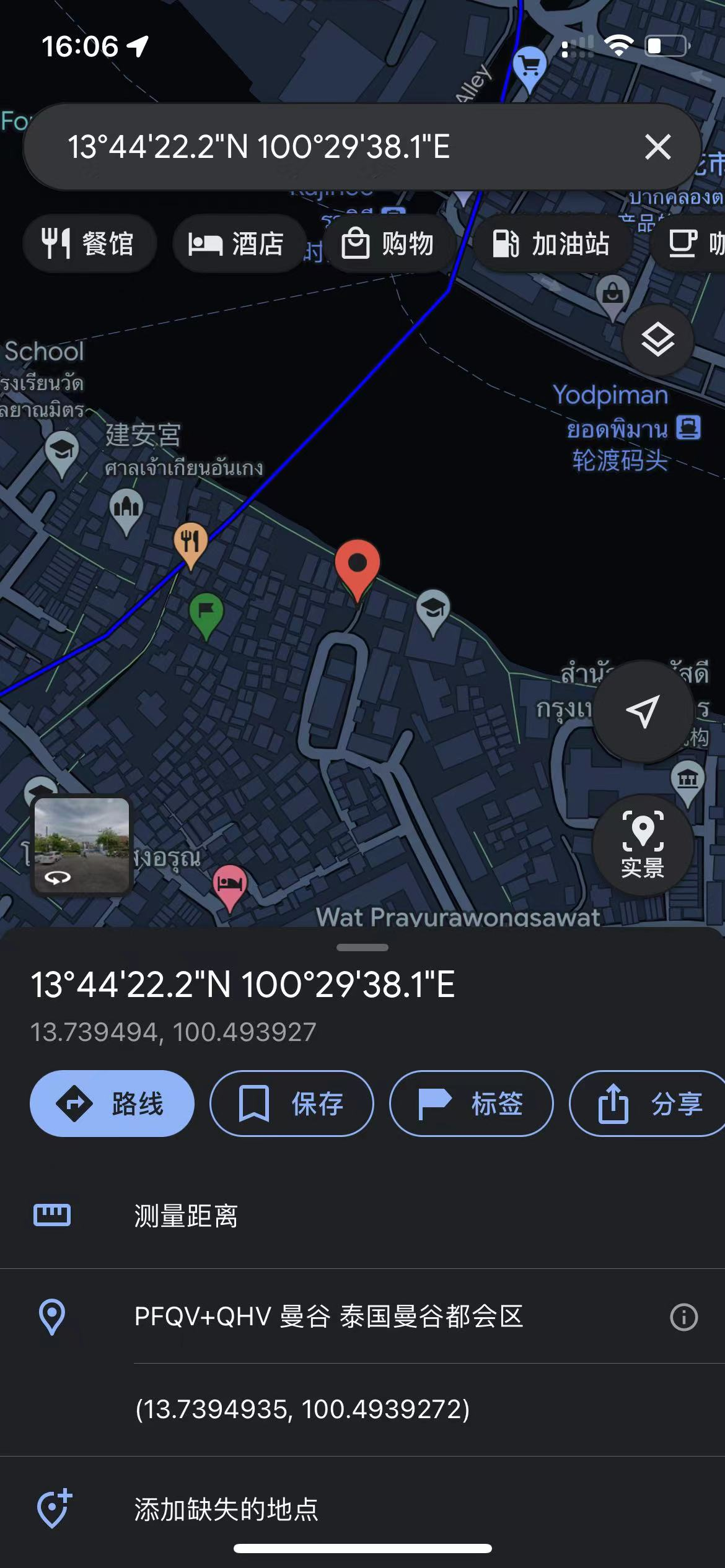This screenshot has width=725, height=1568.
Task: Select the 餐馆 restaurants chip
Action: click(89, 243)
